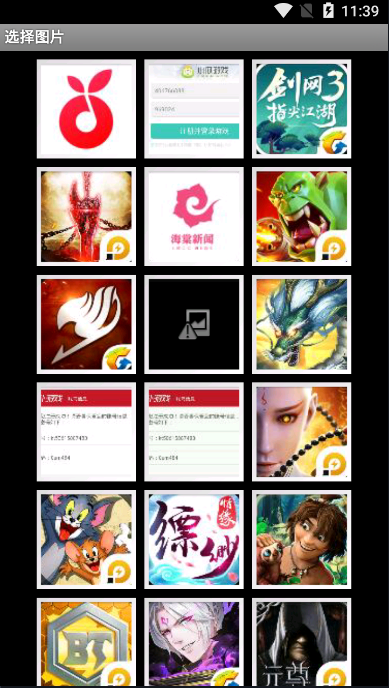Viewport: 389px width, 688px height.
Task: Choose the 剑网3 指尖江湖 image
Action: tap(302, 109)
